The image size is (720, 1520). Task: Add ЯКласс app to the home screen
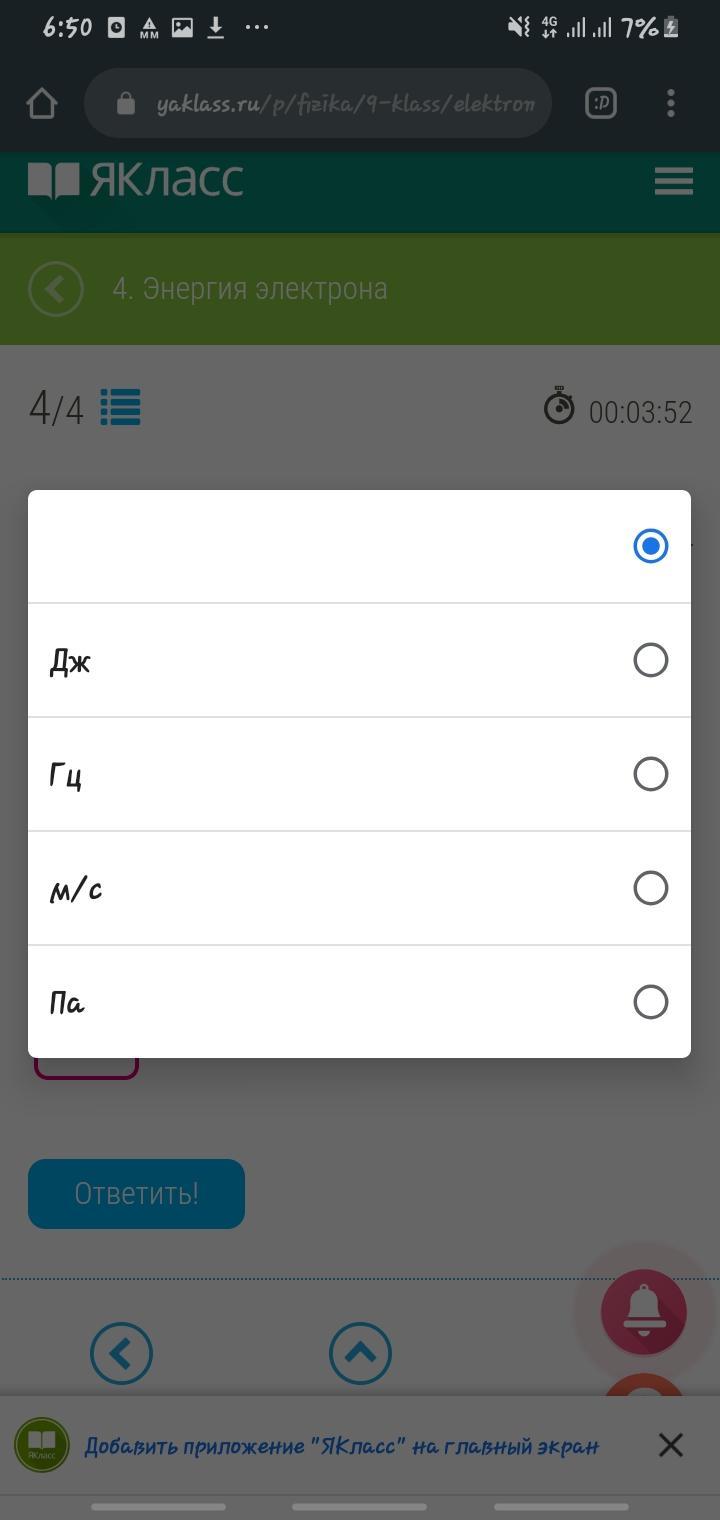341,1446
